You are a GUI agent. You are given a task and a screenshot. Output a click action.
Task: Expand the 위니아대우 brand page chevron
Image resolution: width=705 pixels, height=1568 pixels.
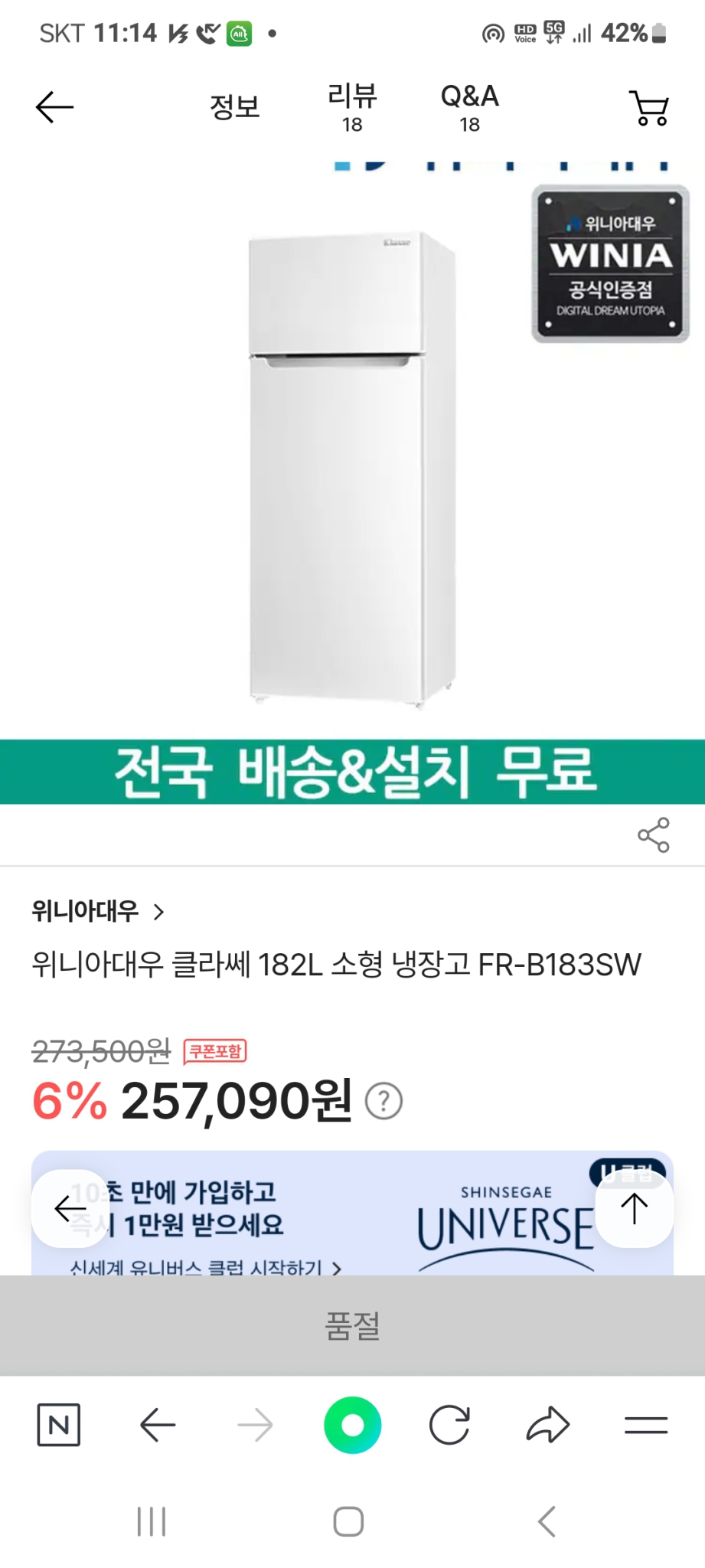click(160, 912)
